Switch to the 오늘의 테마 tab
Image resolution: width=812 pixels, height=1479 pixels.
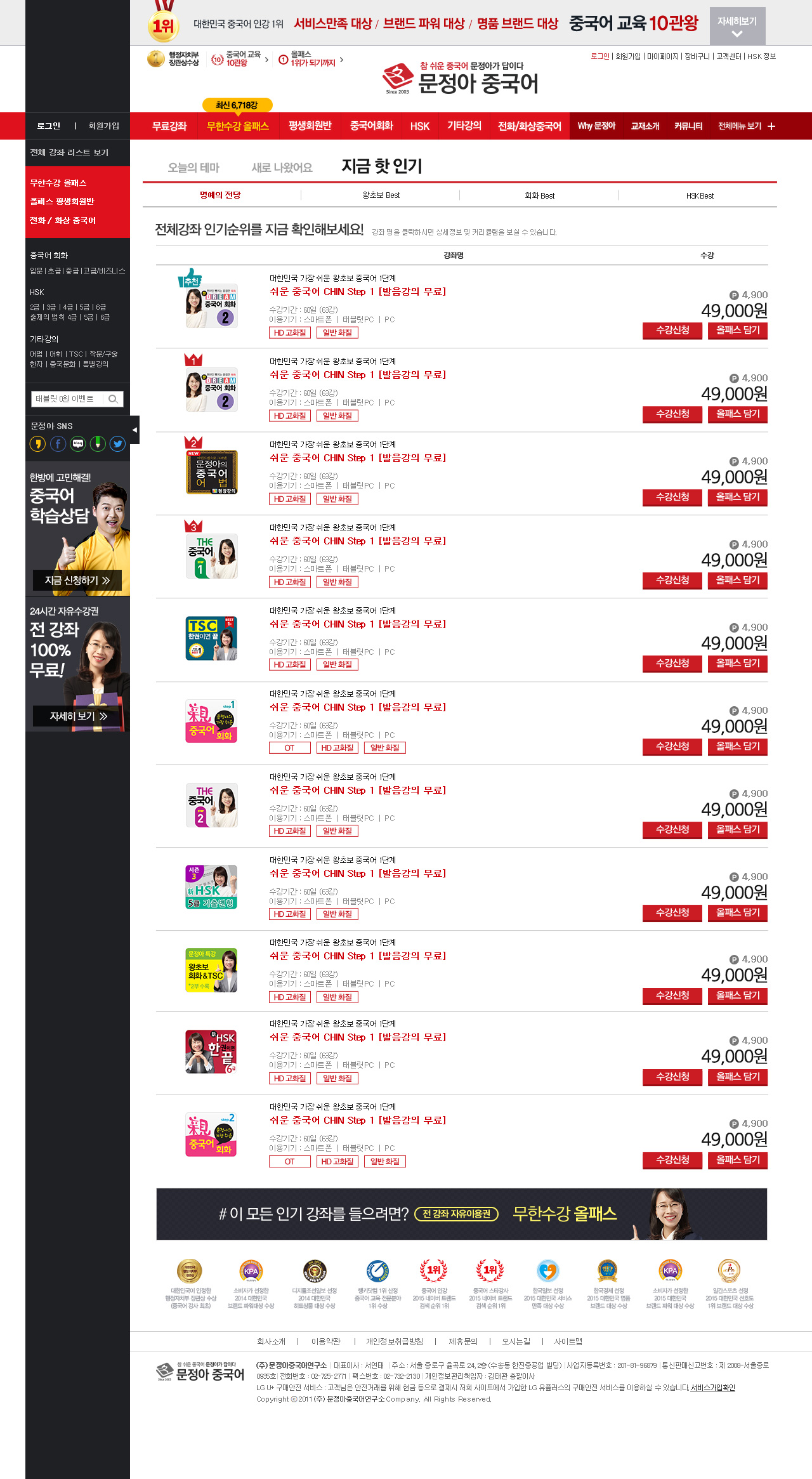193,168
